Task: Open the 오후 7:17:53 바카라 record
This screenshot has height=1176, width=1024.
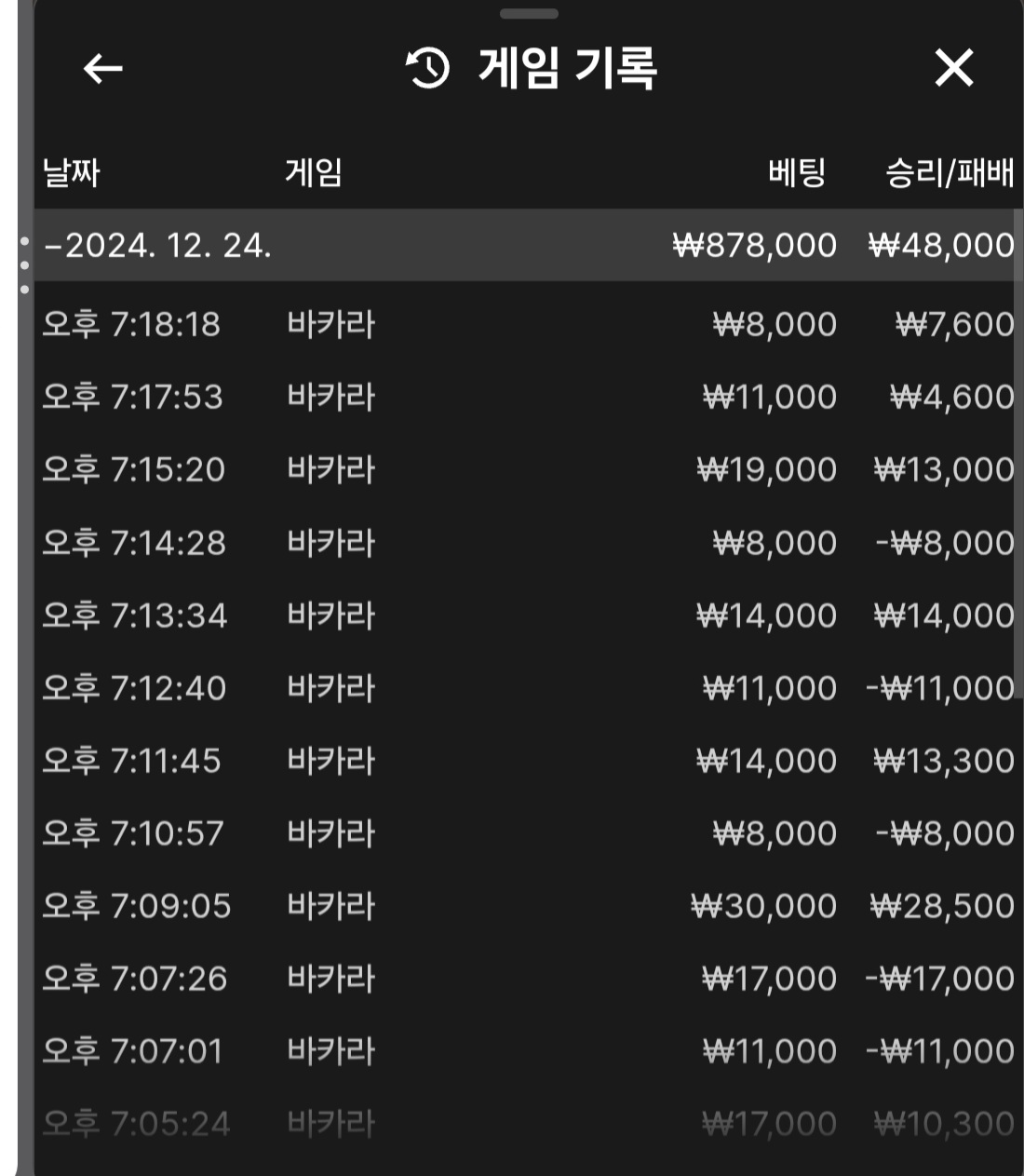Action: [527, 398]
